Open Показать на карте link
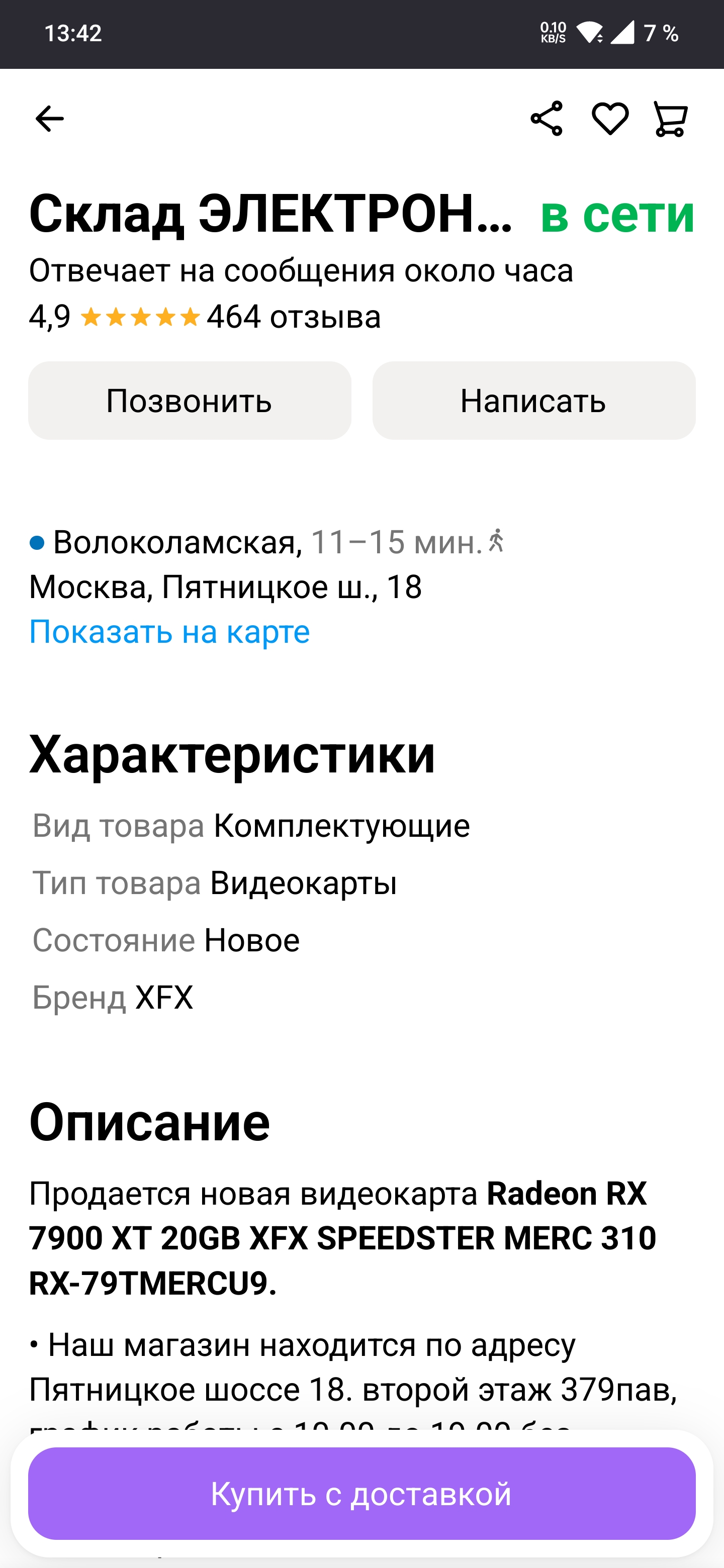This screenshot has width=724, height=1568. [x=169, y=631]
